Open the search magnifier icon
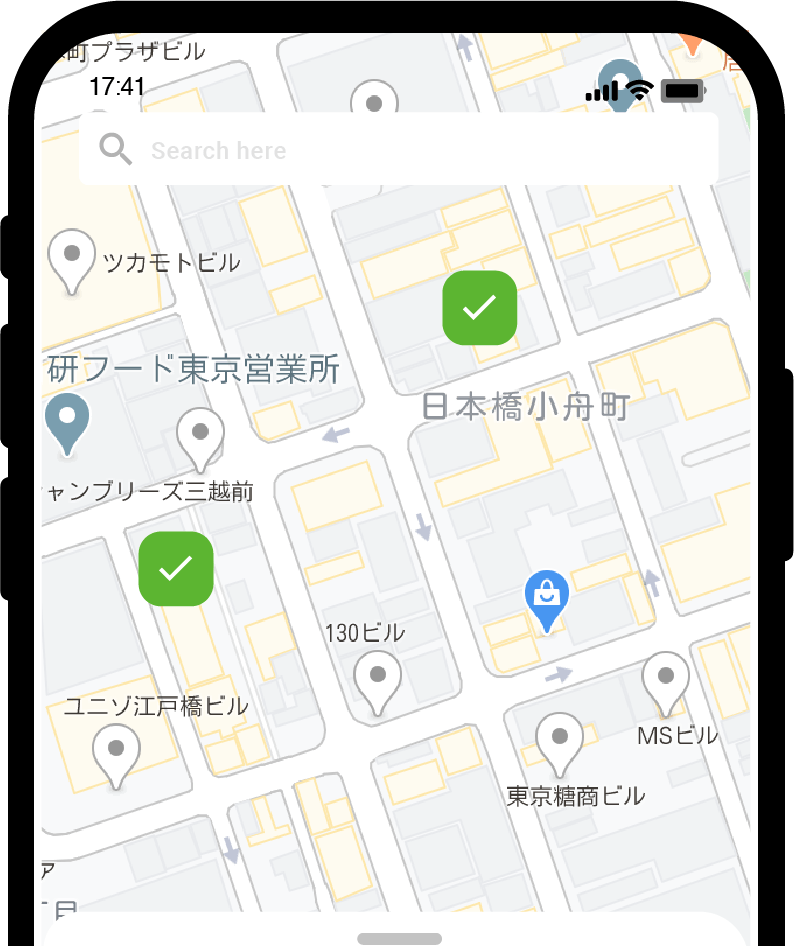Viewport: 794px width, 946px height. pyautogui.click(x=115, y=148)
